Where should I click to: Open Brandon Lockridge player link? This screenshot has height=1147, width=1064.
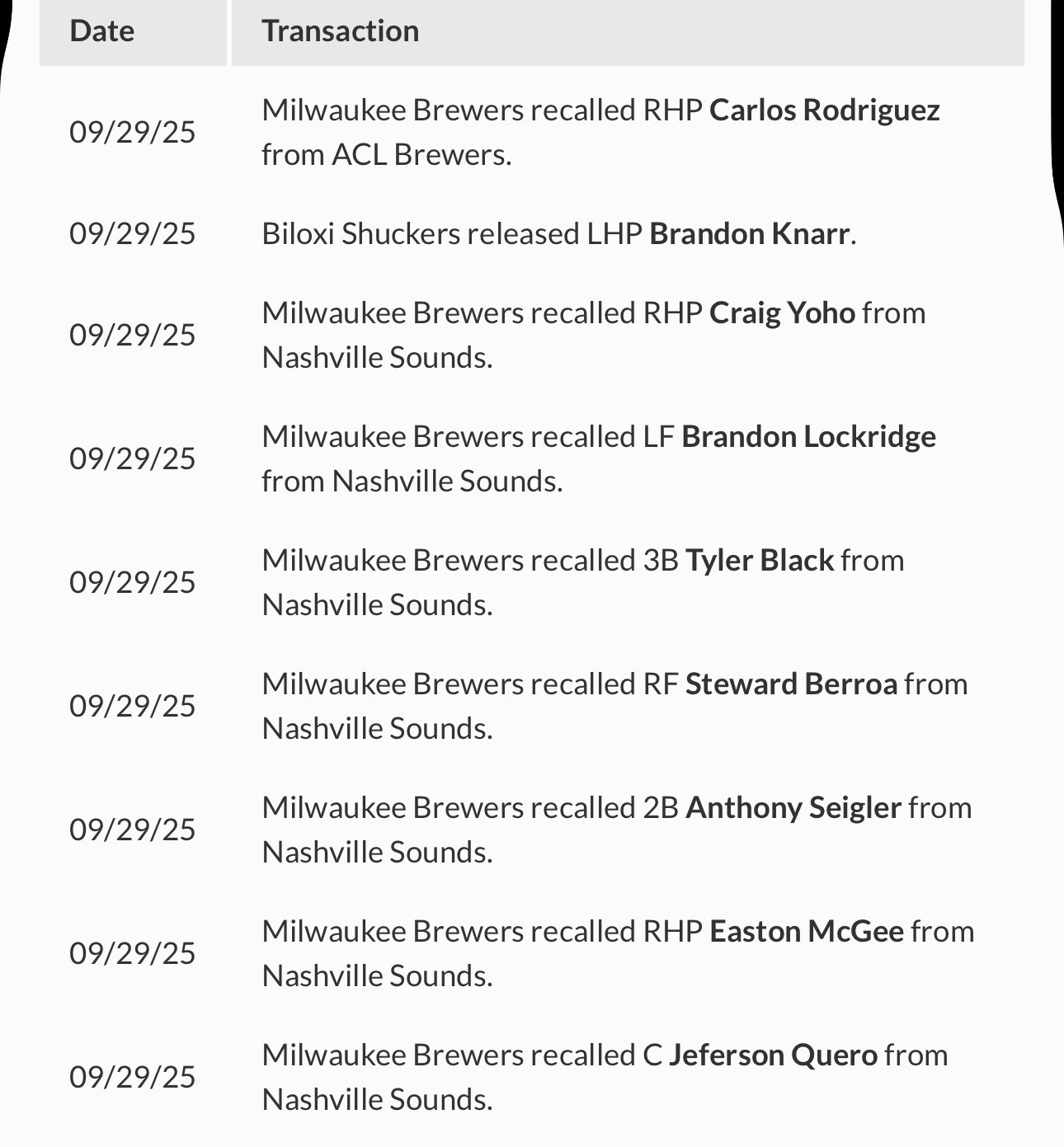(808, 437)
